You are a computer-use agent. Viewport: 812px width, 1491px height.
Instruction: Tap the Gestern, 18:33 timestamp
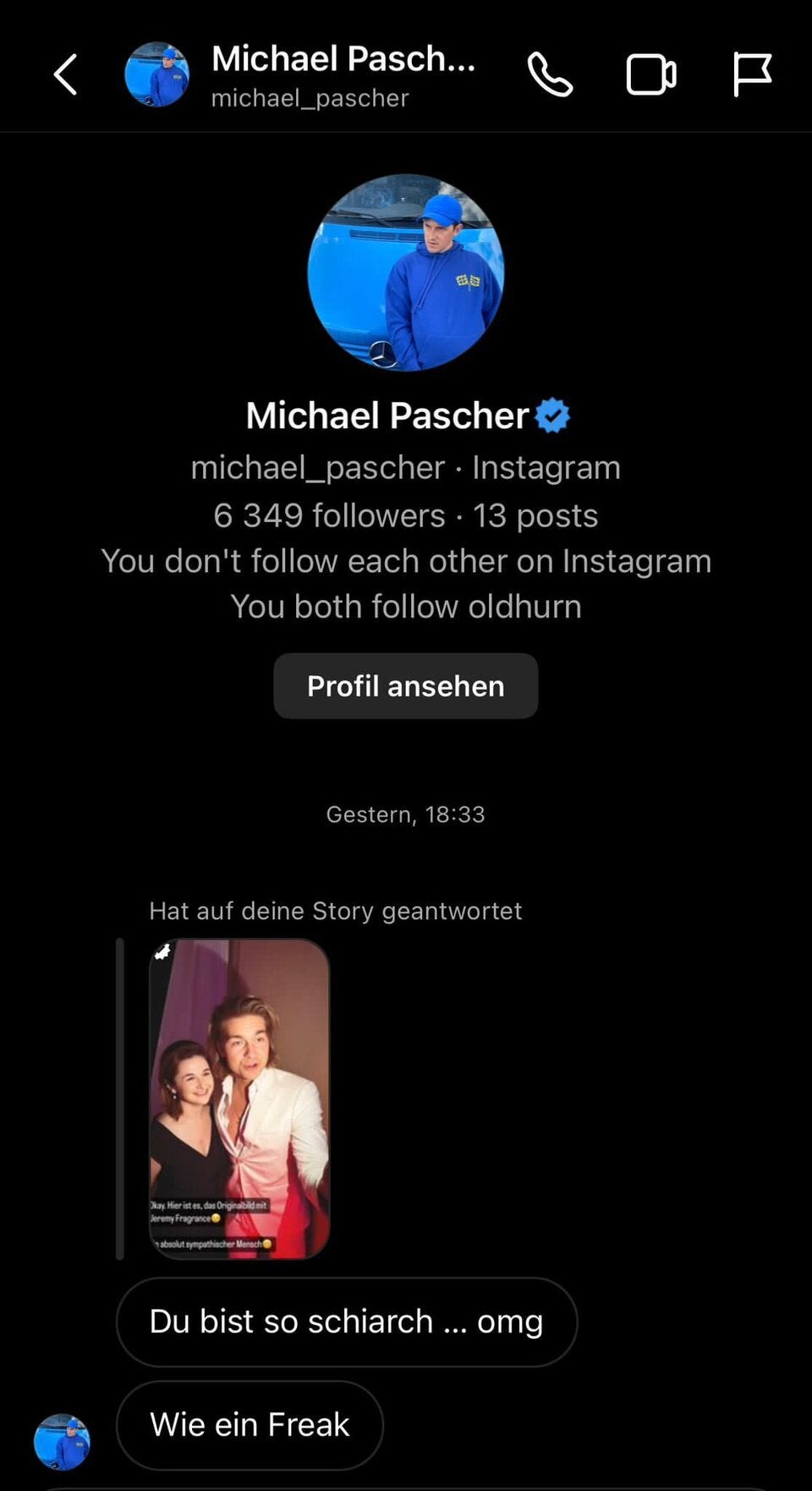pyautogui.click(x=405, y=814)
